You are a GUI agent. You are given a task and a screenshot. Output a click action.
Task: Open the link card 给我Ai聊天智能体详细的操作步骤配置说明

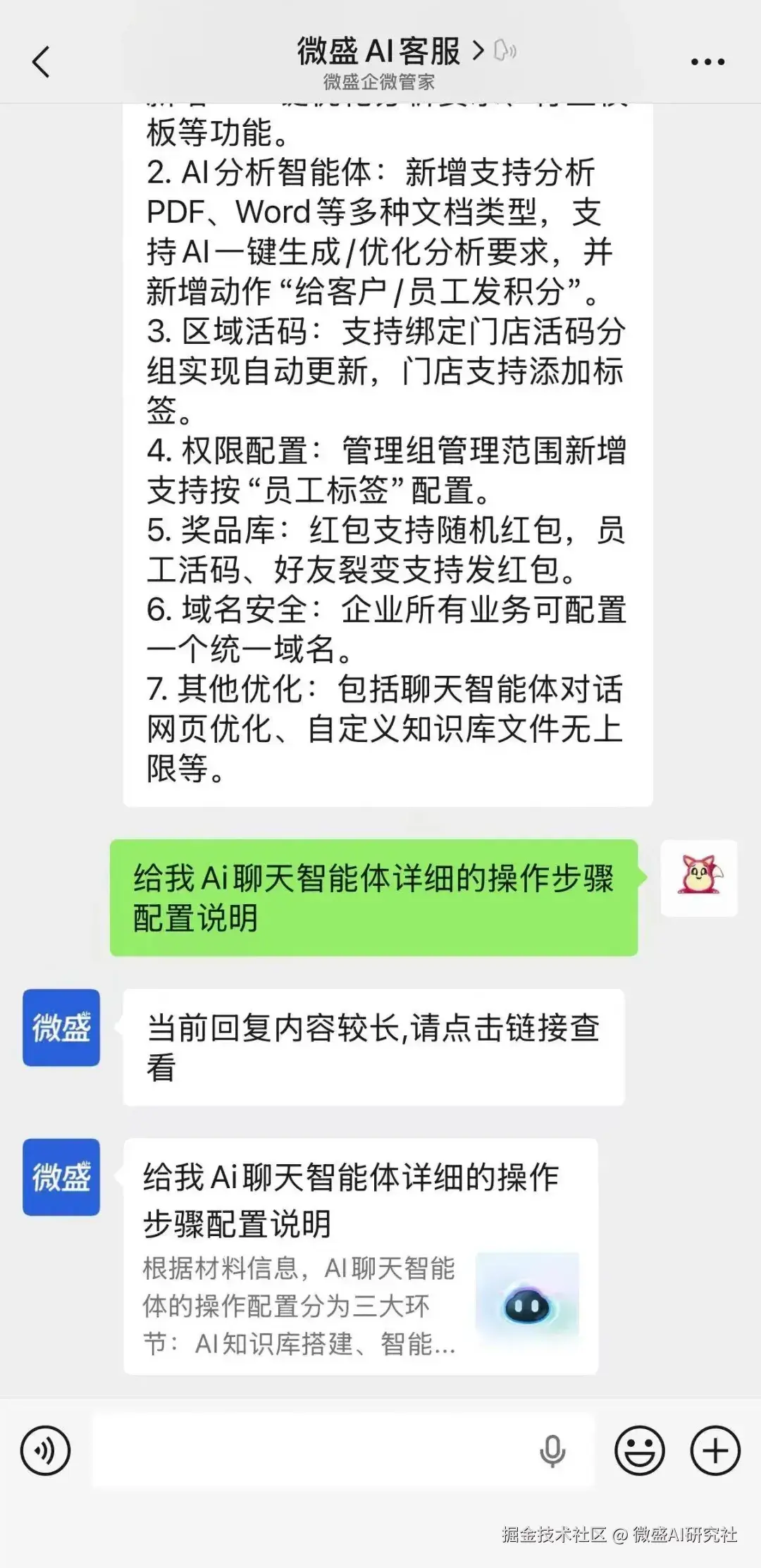pyautogui.click(x=361, y=1256)
